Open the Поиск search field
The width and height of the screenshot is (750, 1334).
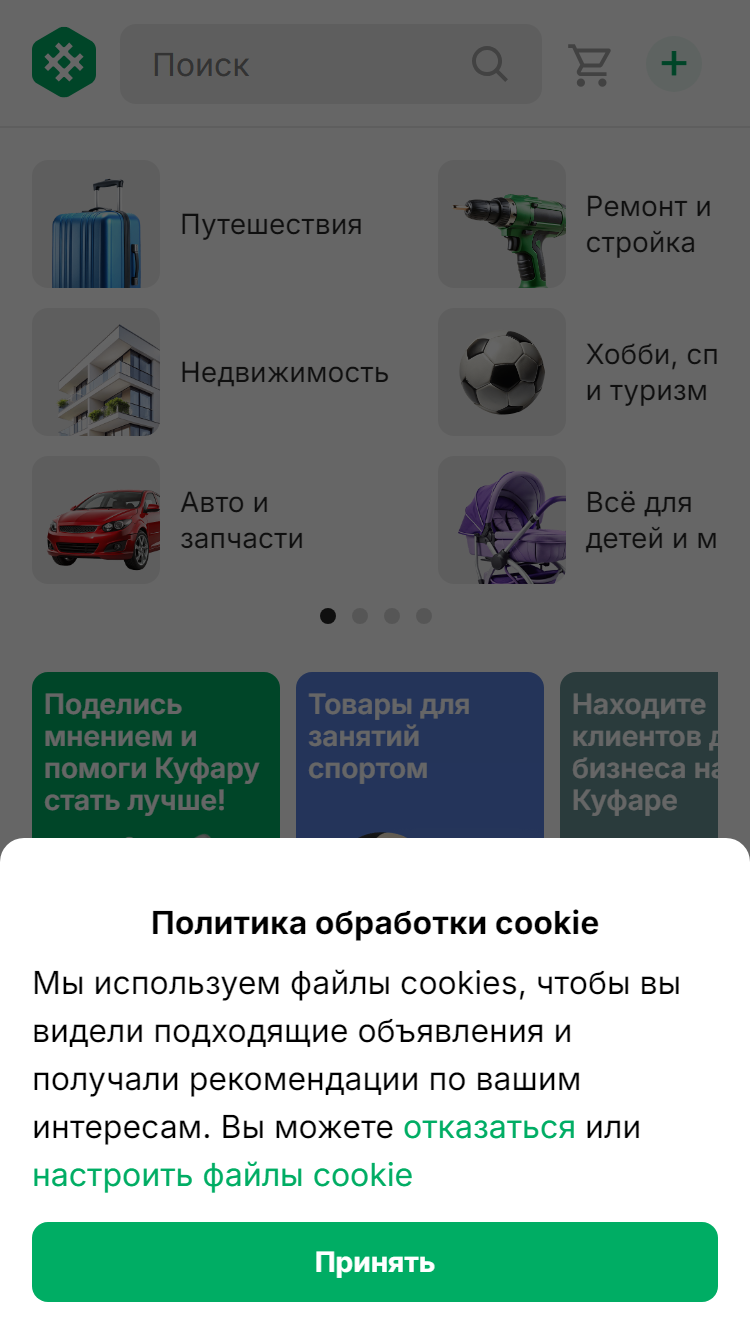(x=331, y=64)
